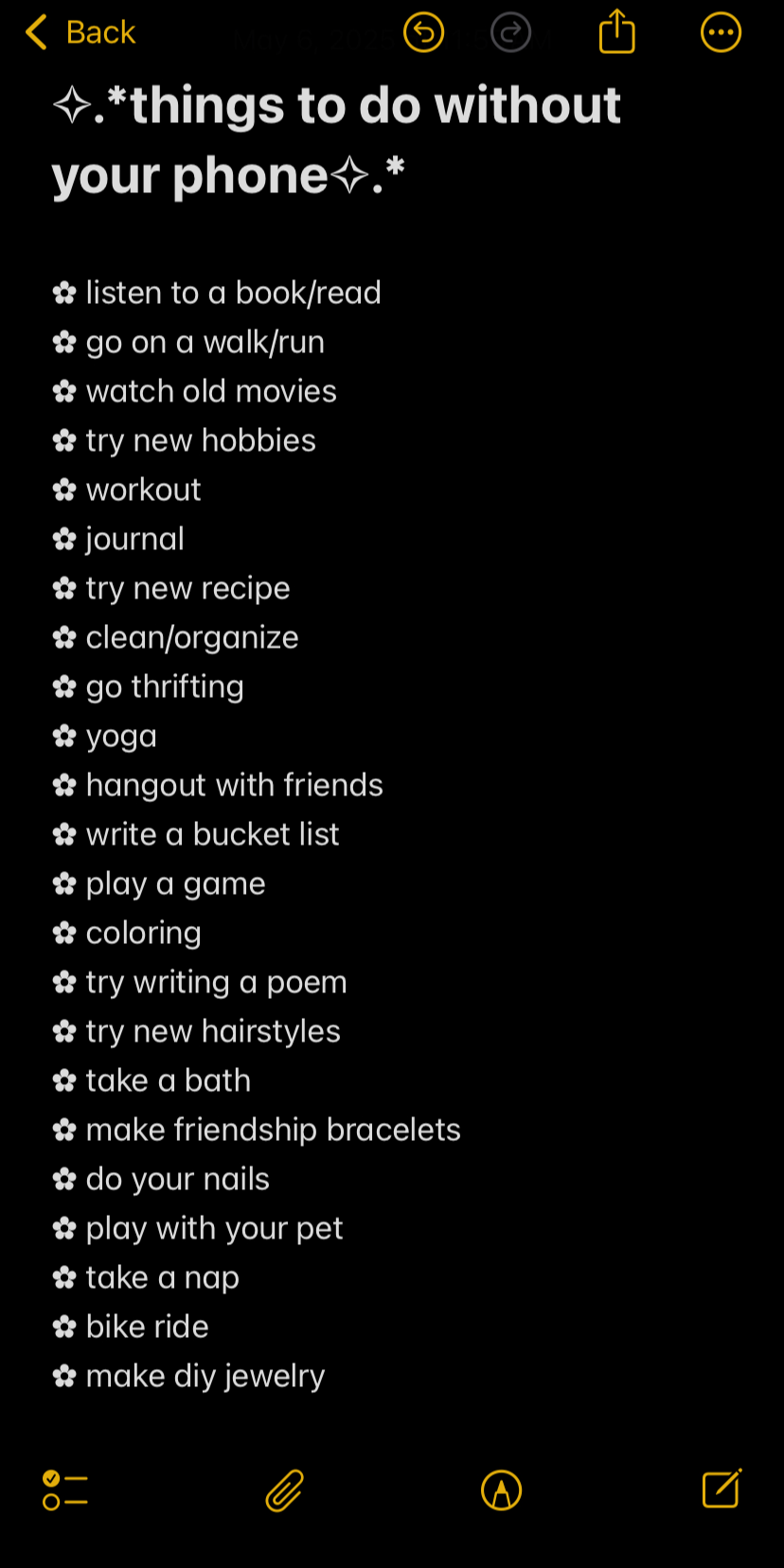The height and width of the screenshot is (1568, 784).
Task: Tap the 'bike ride' list entry
Action: [x=147, y=1327]
